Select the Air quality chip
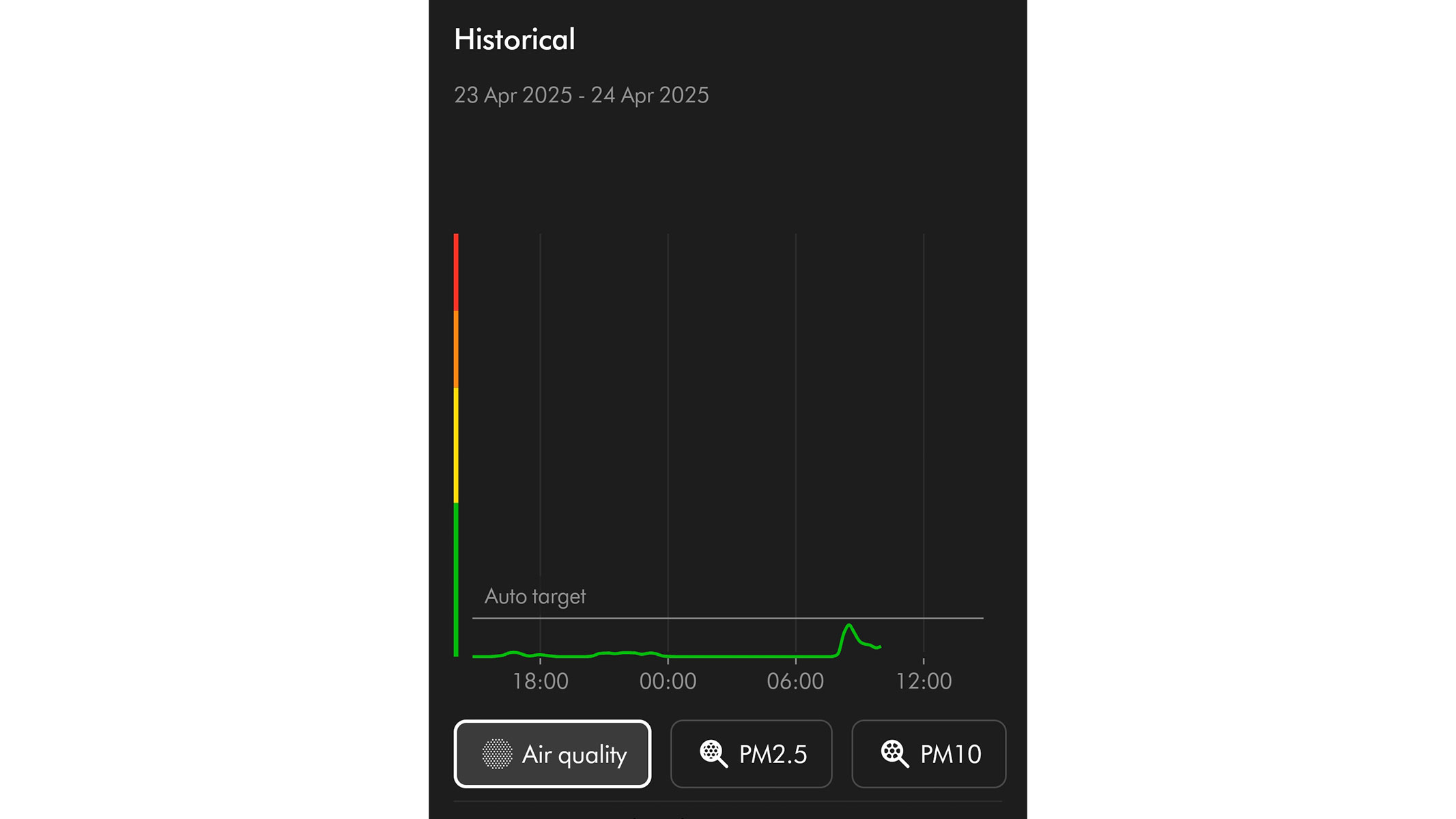Viewport: 1456px width, 819px height. [x=552, y=753]
